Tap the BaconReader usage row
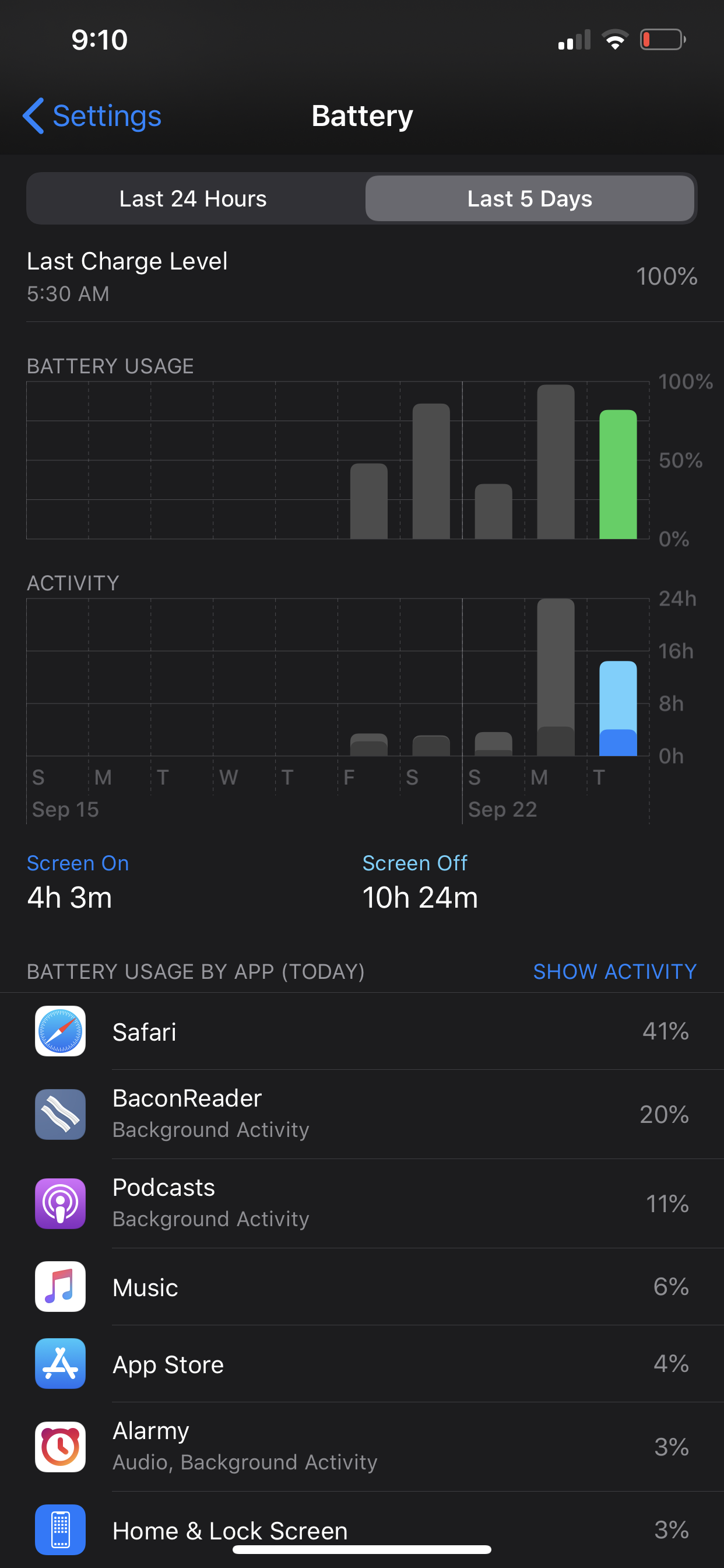 point(362,1114)
